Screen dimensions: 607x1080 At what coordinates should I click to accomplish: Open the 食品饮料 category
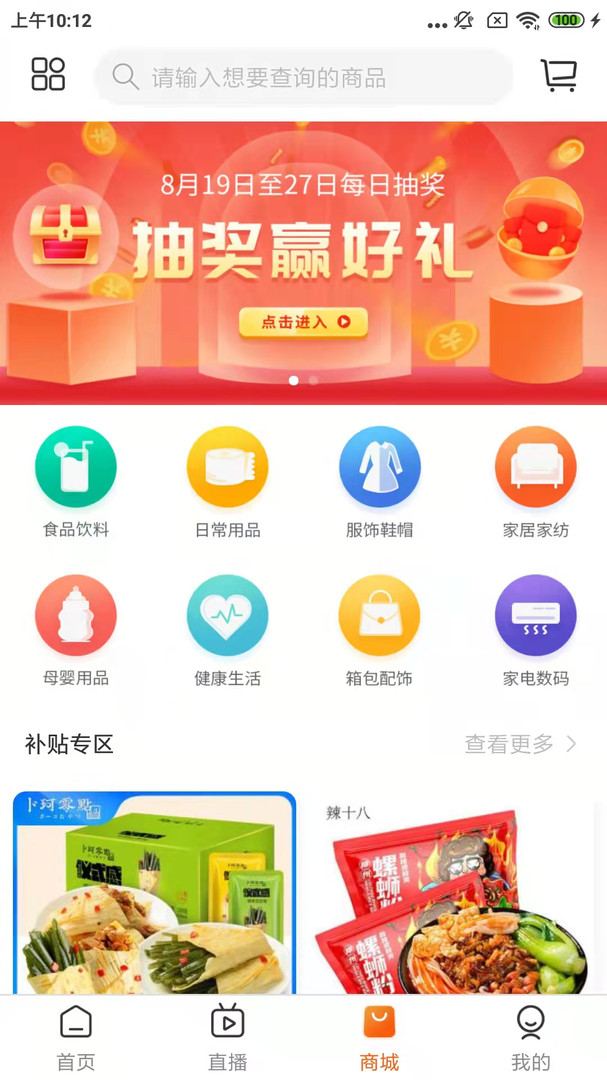coord(76,482)
